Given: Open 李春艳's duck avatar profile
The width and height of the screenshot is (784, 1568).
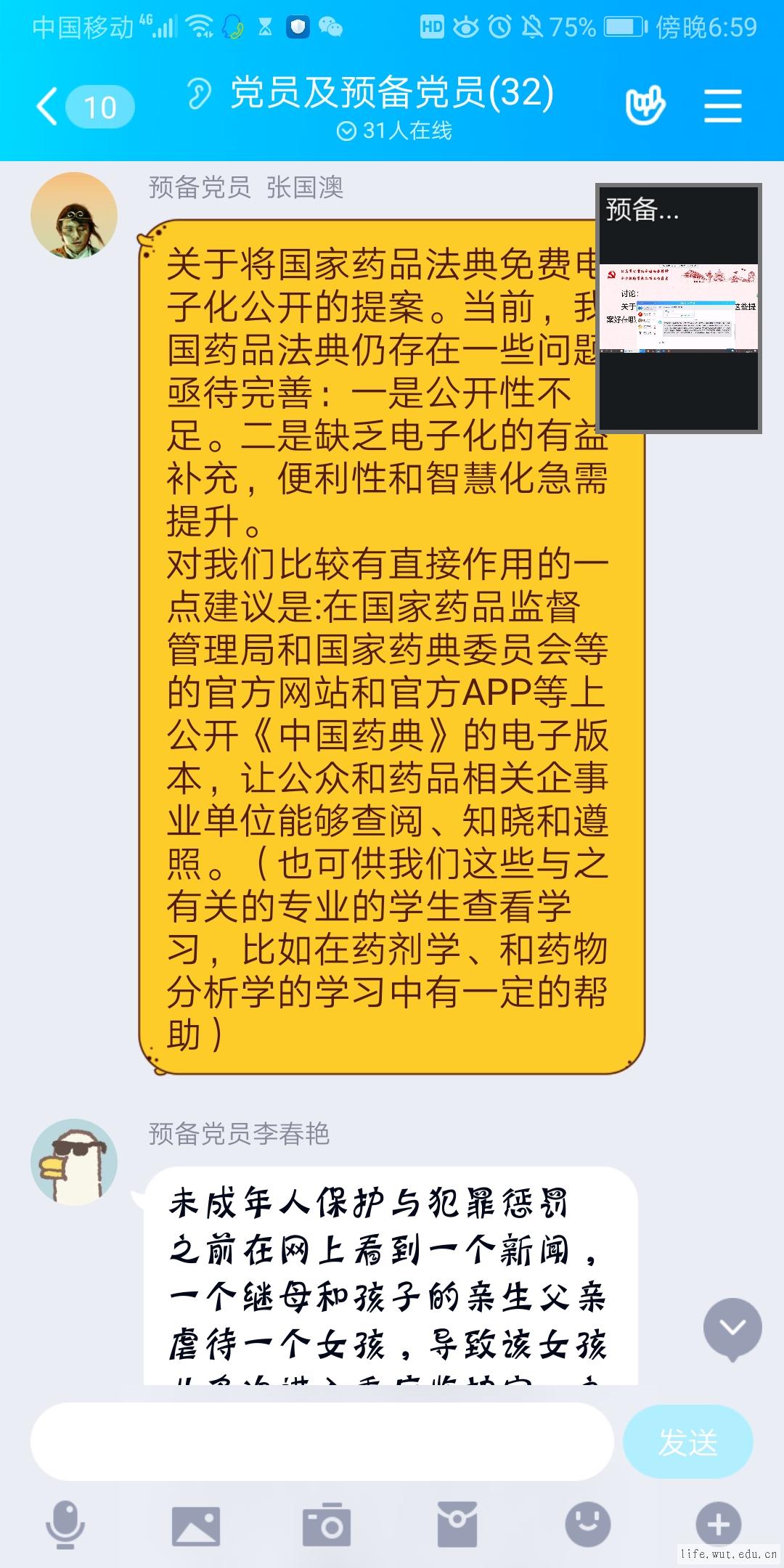Looking at the screenshot, I should click(73, 1161).
